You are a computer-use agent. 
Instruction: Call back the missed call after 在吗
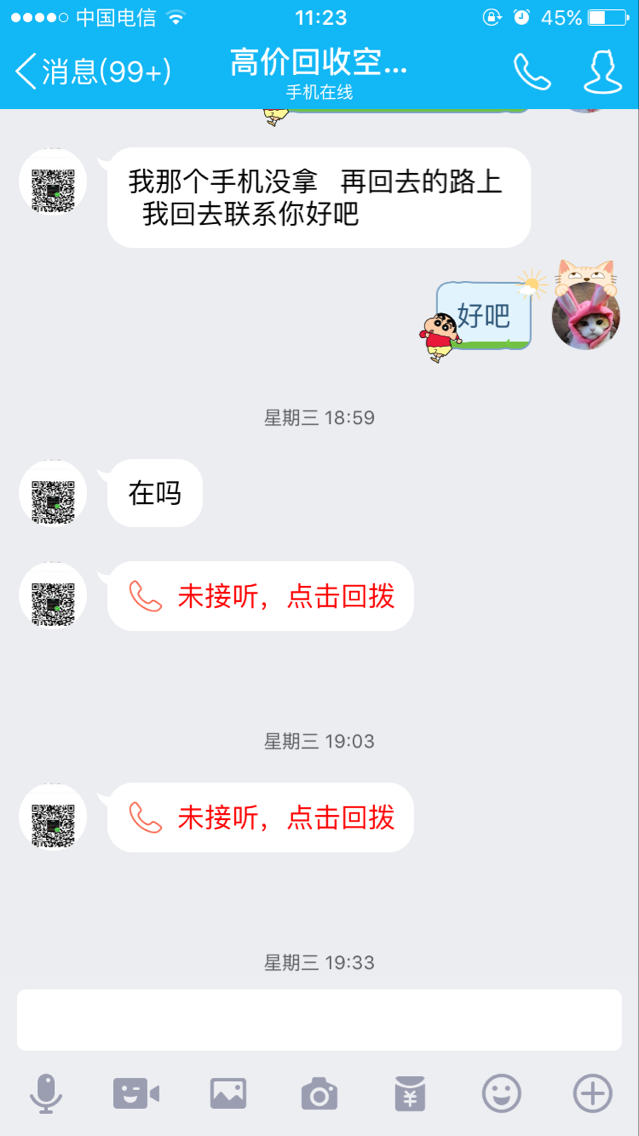pos(261,596)
